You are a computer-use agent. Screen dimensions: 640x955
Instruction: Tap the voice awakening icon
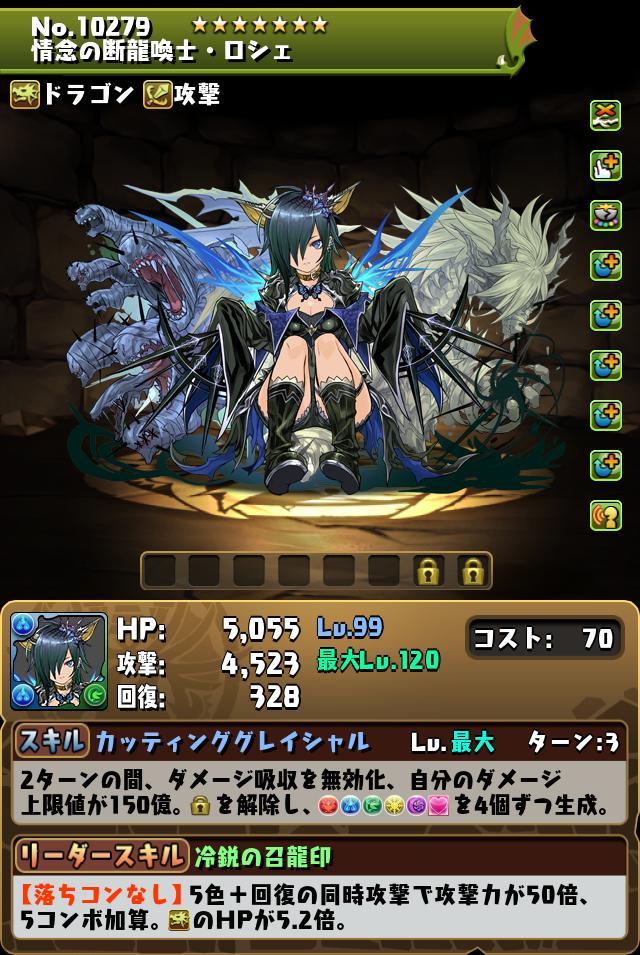point(605,514)
